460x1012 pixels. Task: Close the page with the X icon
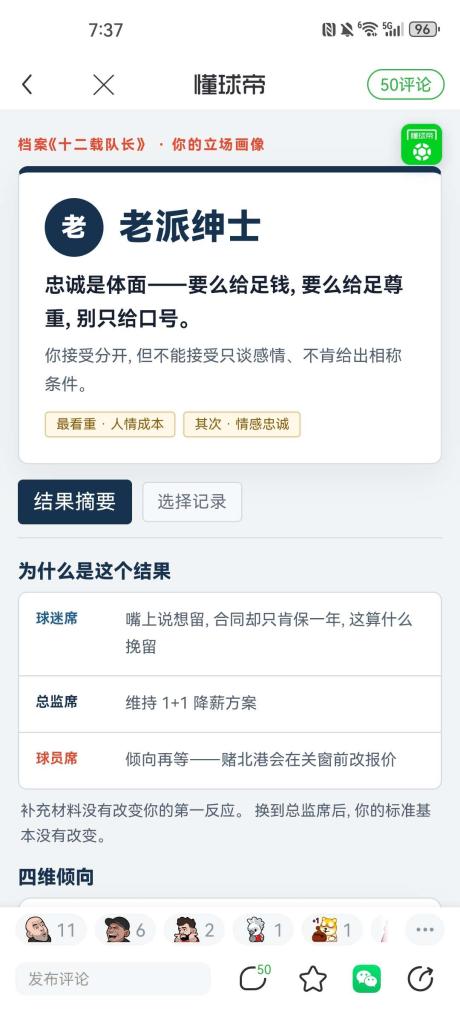click(103, 85)
